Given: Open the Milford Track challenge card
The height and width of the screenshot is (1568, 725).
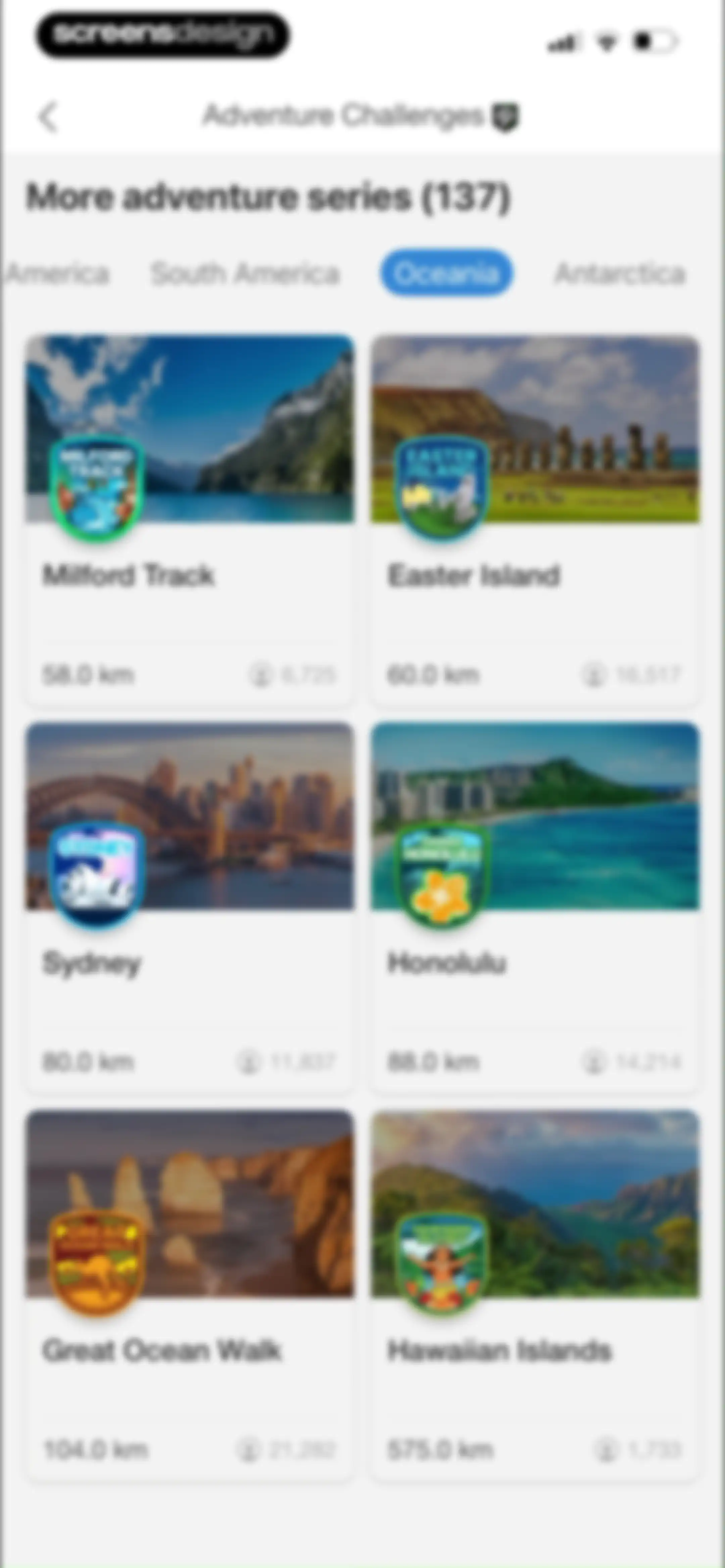Looking at the screenshot, I should 189,520.
